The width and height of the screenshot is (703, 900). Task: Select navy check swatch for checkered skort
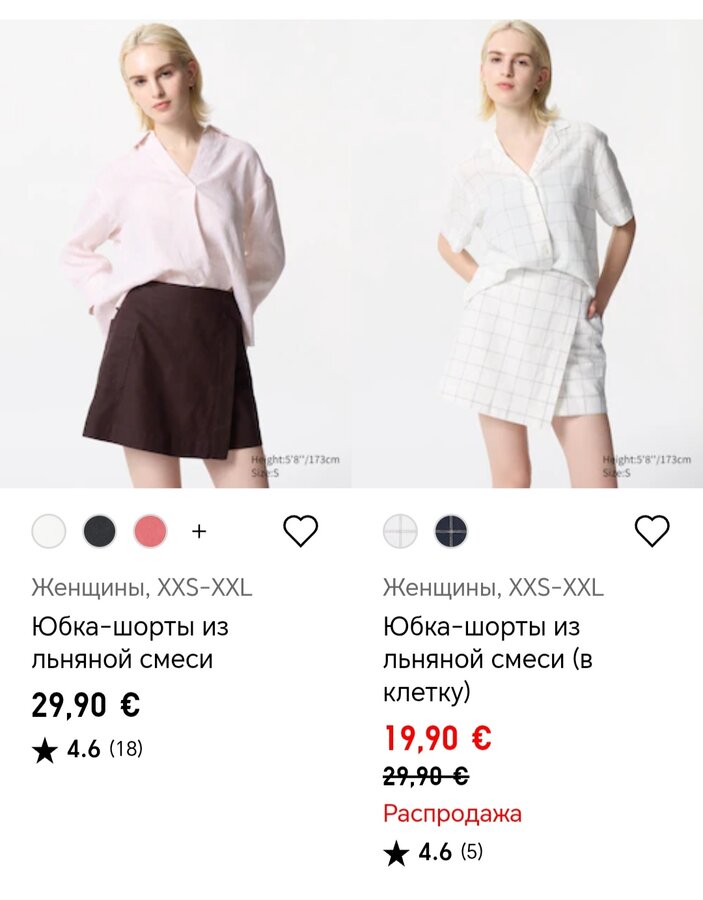(x=451, y=531)
